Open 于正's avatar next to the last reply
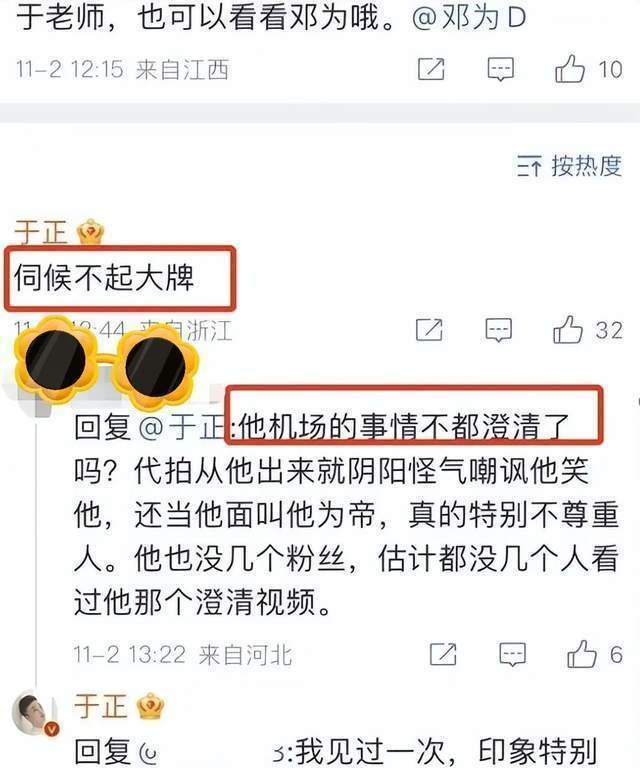The height and width of the screenshot is (768, 640). [34, 711]
